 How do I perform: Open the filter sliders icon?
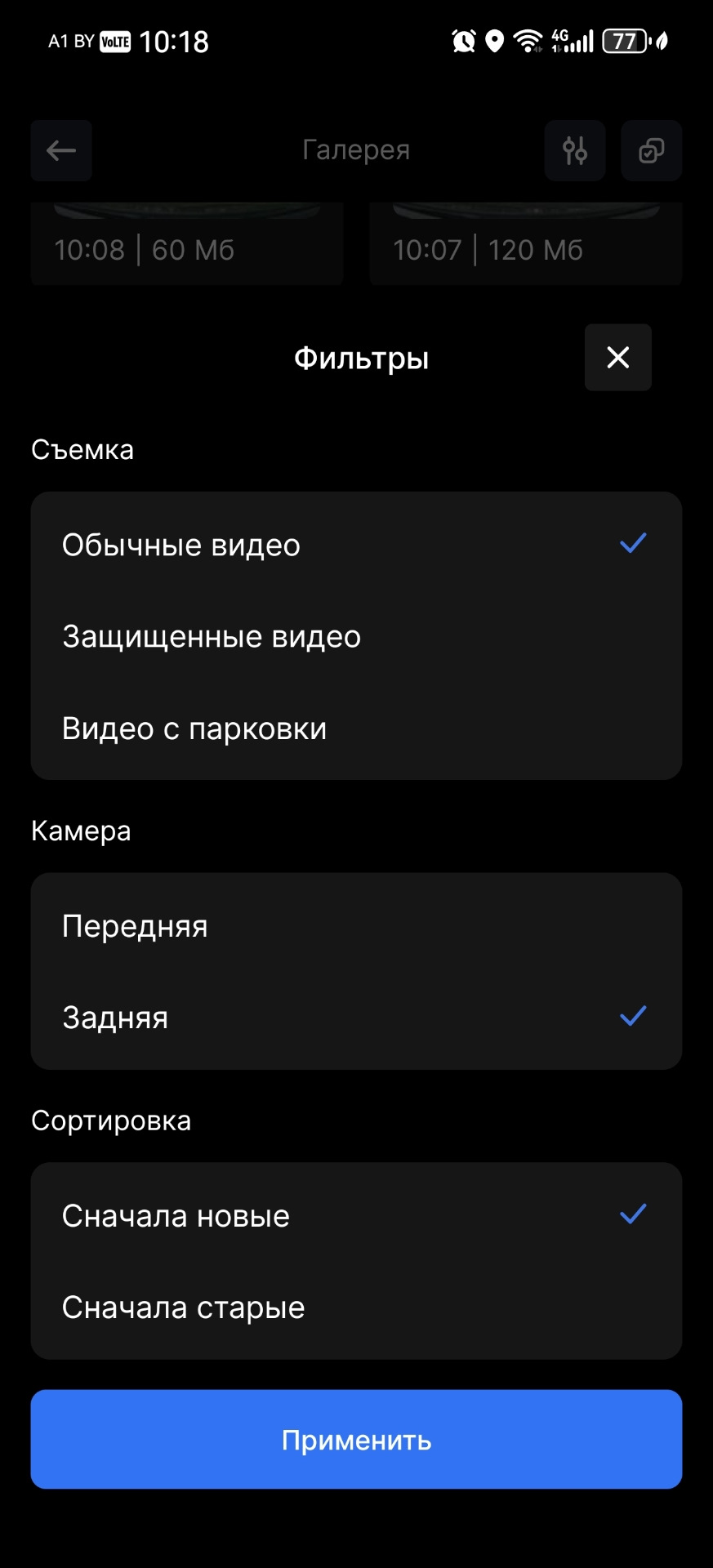pos(574,150)
